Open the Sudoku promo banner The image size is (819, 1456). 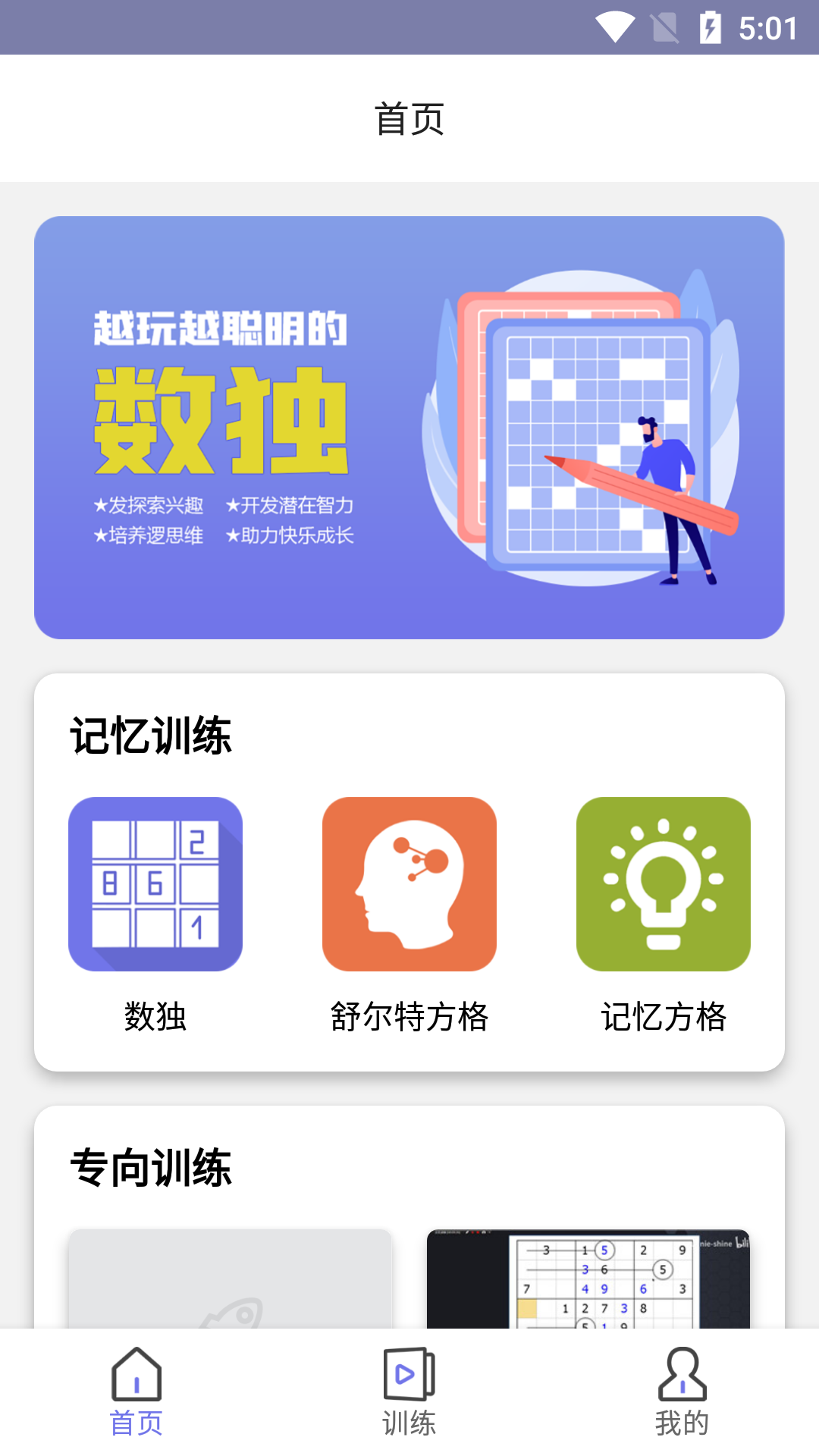[x=409, y=427]
